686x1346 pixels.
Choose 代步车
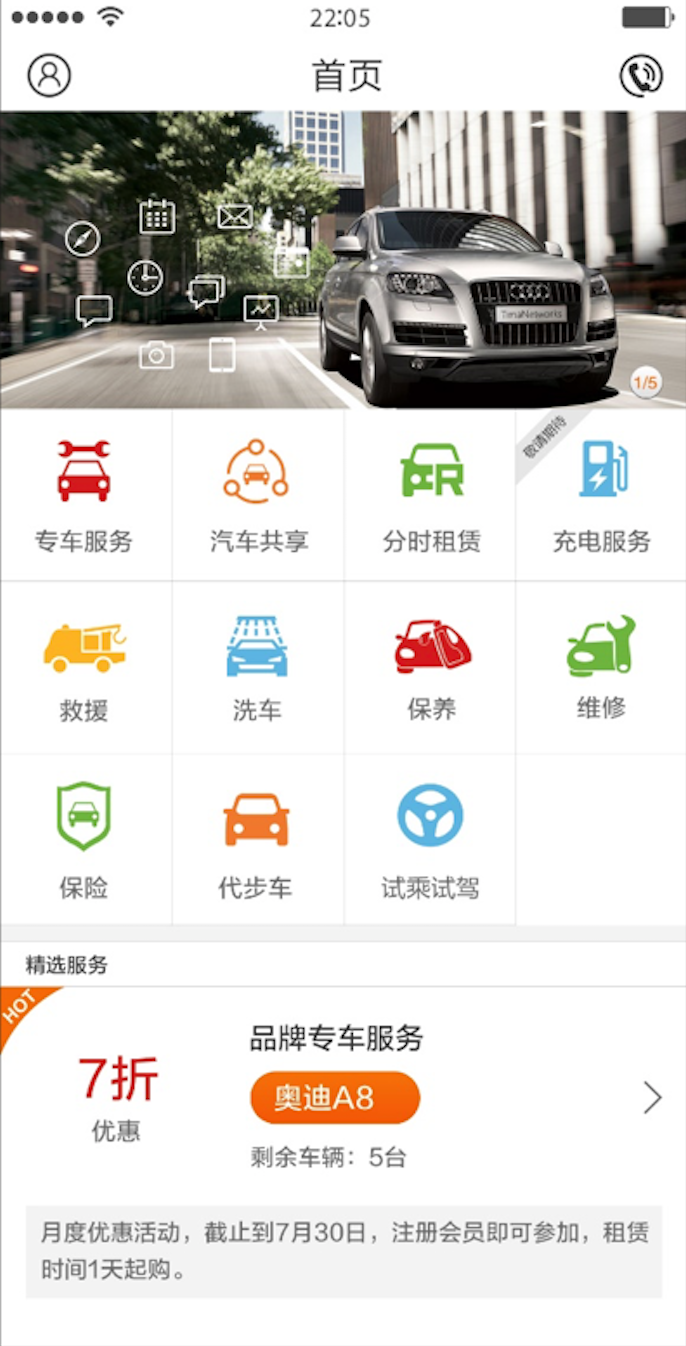click(x=258, y=840)
